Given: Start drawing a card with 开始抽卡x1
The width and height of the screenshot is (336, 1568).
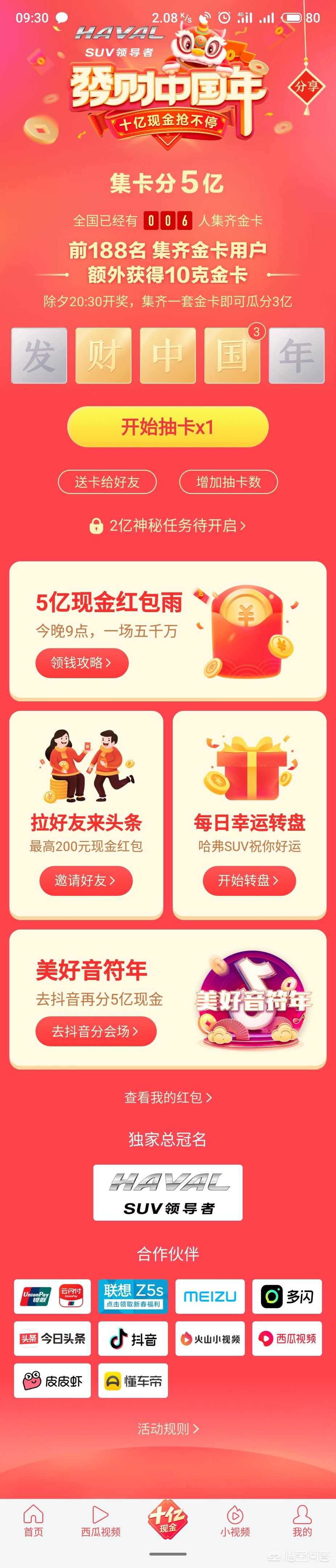Looking at the screenshot, I should (x=168, y=427).
